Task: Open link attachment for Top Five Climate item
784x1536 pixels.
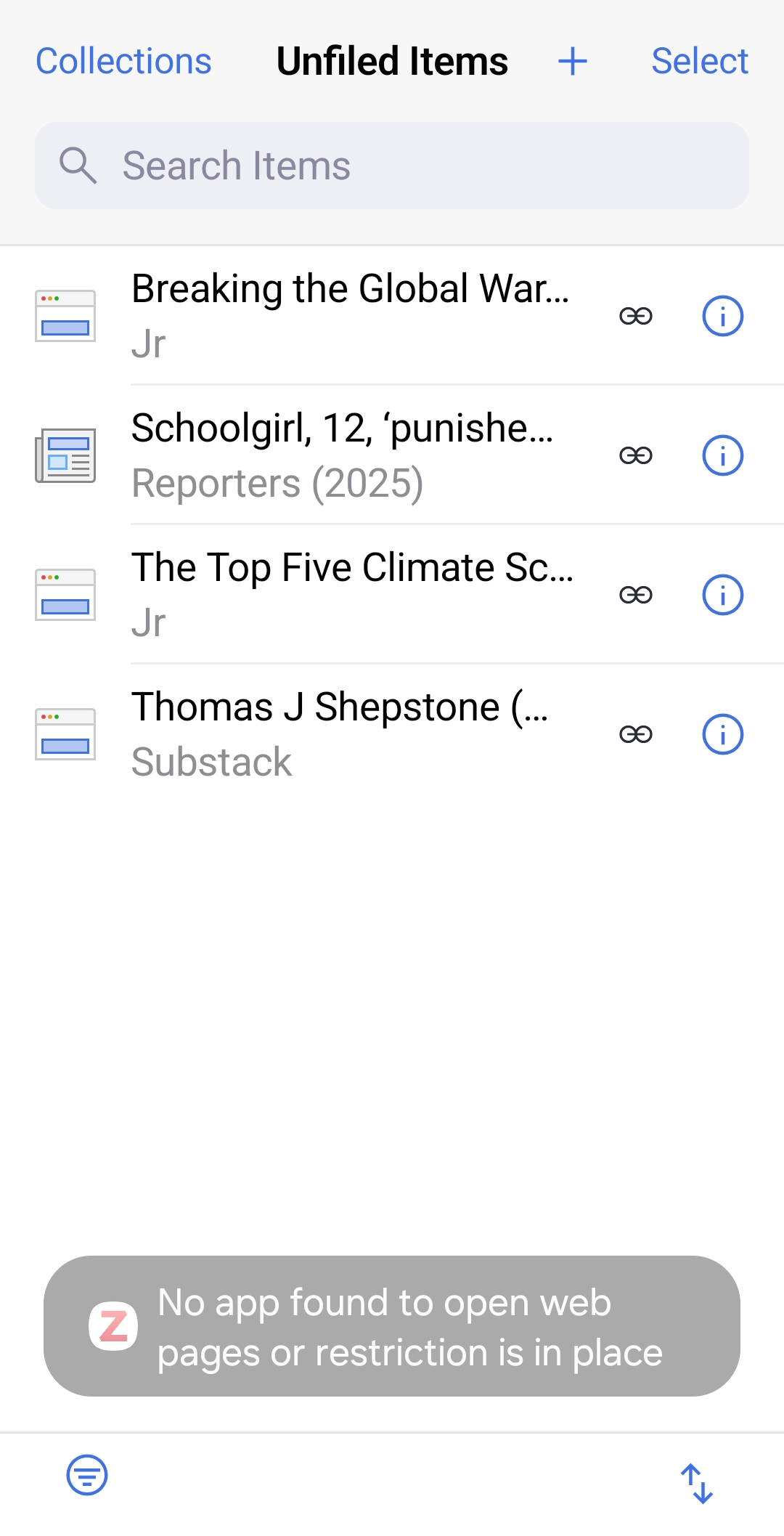Action: pyautogui.click(x=636, y=595)
